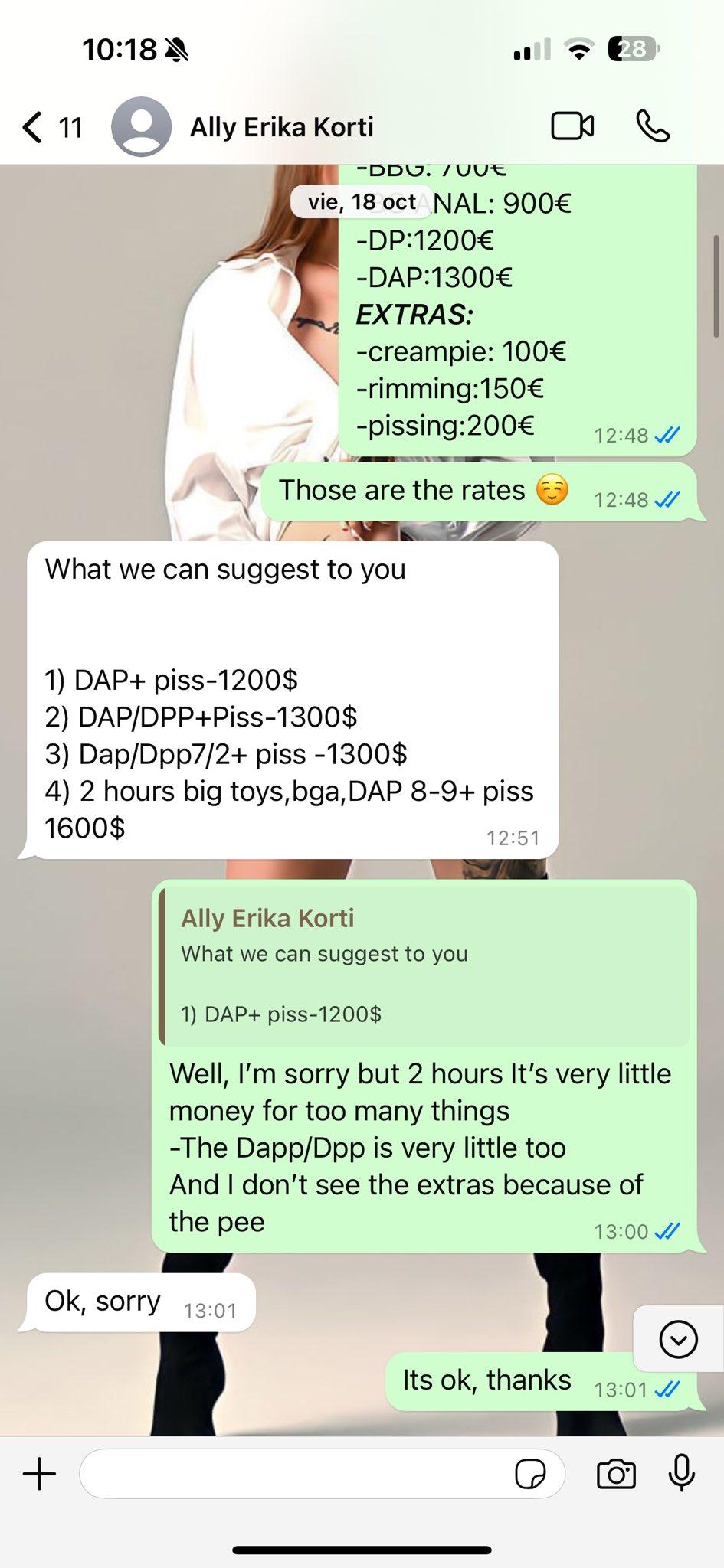The image size is (724, 1568).
Task: Open Ally Erika Korti contact info
Action: pos(281,127)
